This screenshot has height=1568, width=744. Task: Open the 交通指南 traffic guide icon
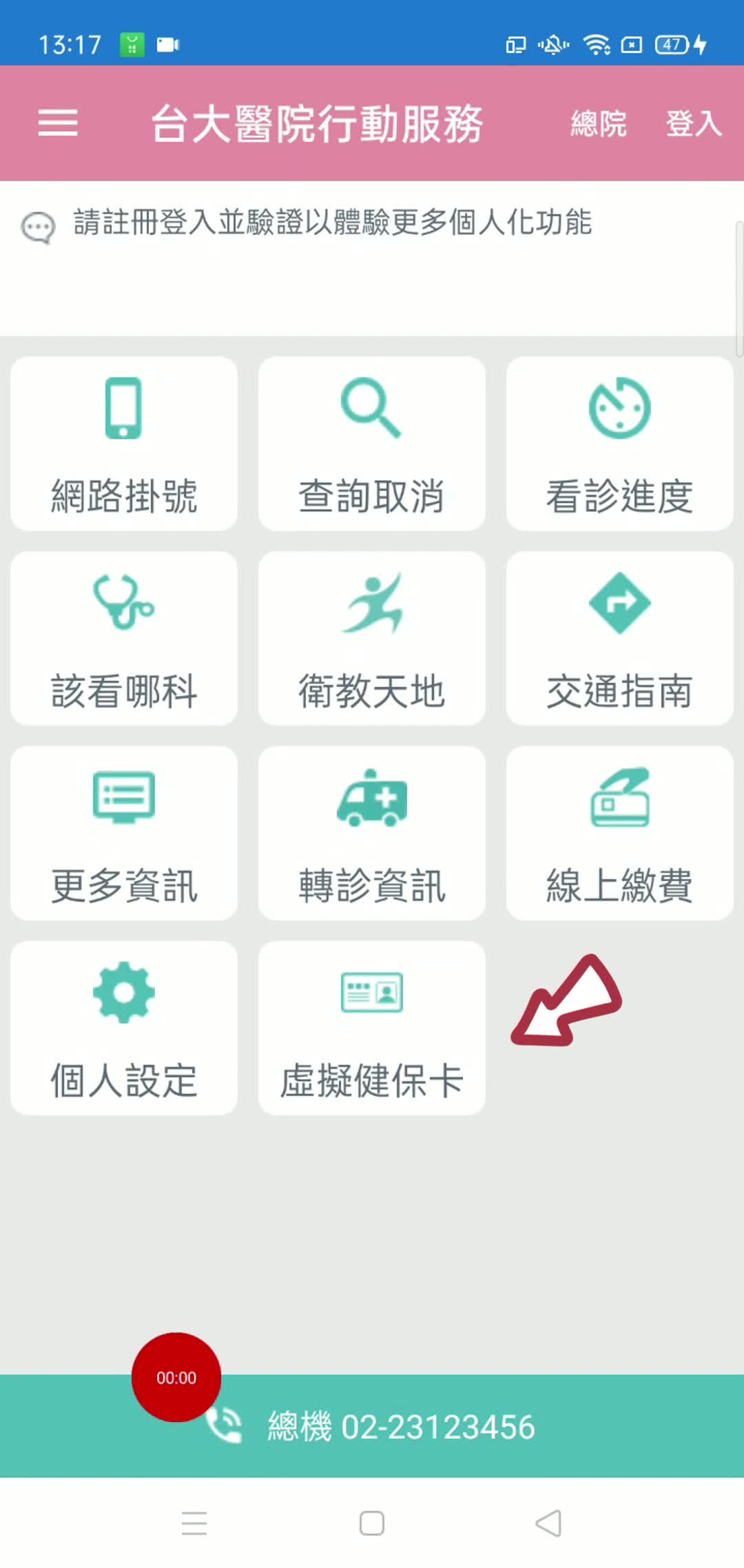pyautogui.click(x=619, y=638)
